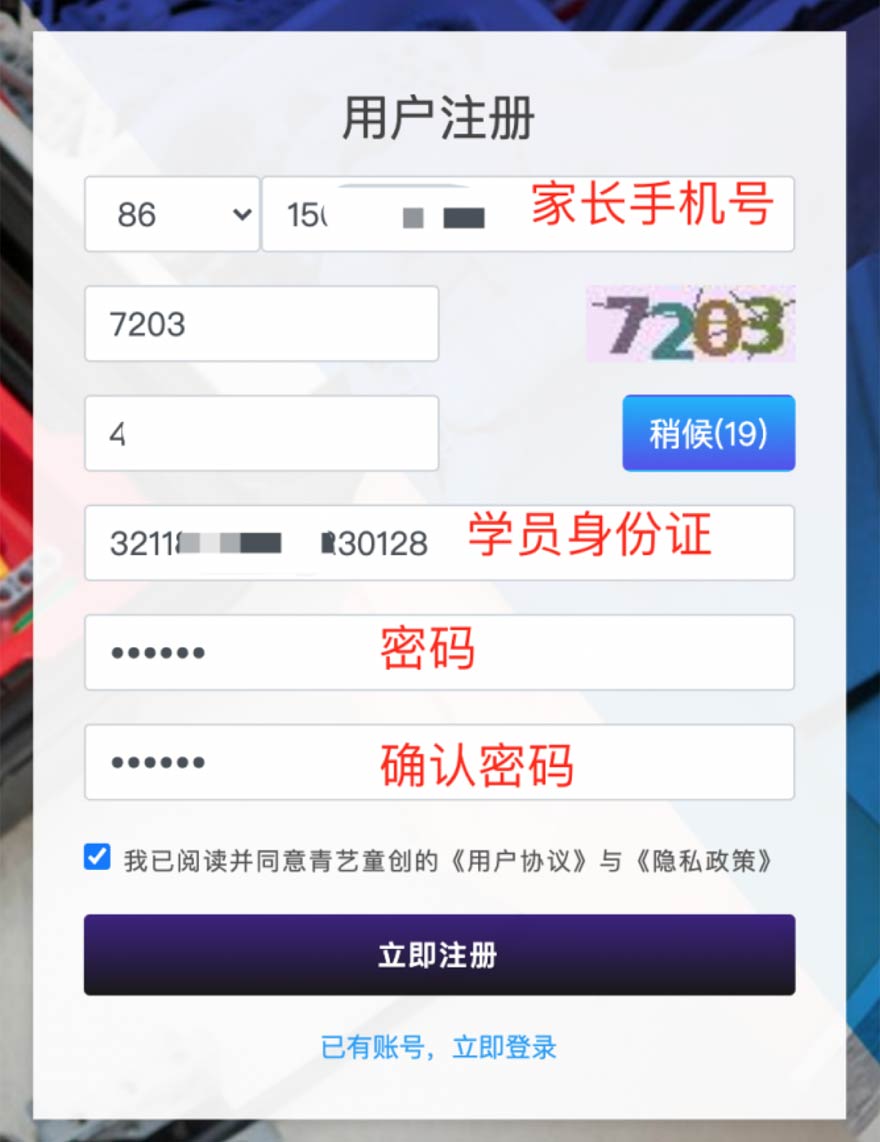Viewport: 880px width, 1142px height.
Task: Refresh the 7203 captcha image
Action: click(x=690, y=324)
